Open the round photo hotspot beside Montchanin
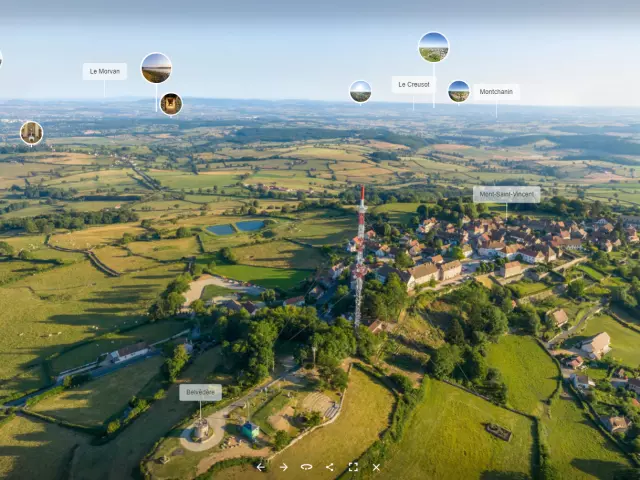Image resolution: width=640 pixels, height=480 pixels. (458, 91)
